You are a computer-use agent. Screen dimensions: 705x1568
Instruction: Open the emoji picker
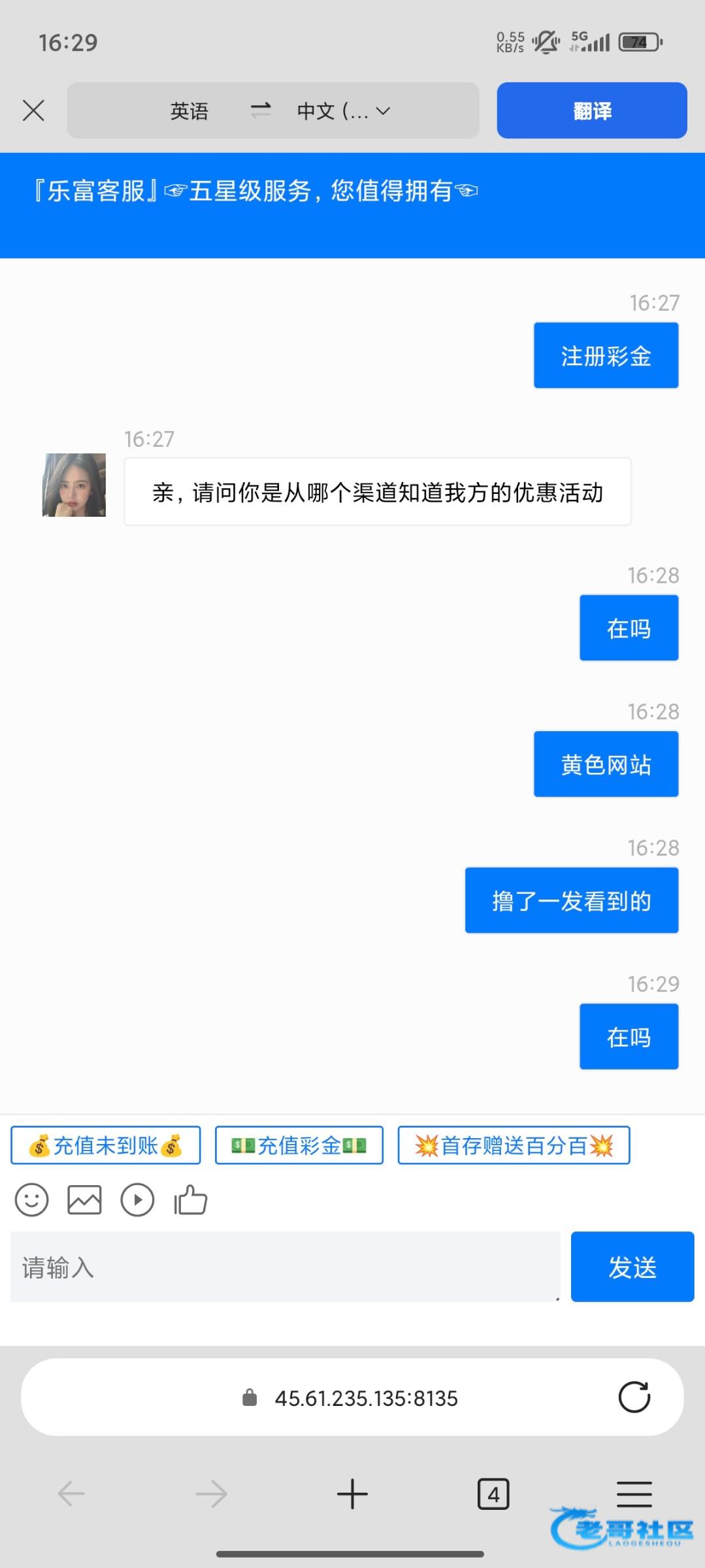coord(31,1200)
